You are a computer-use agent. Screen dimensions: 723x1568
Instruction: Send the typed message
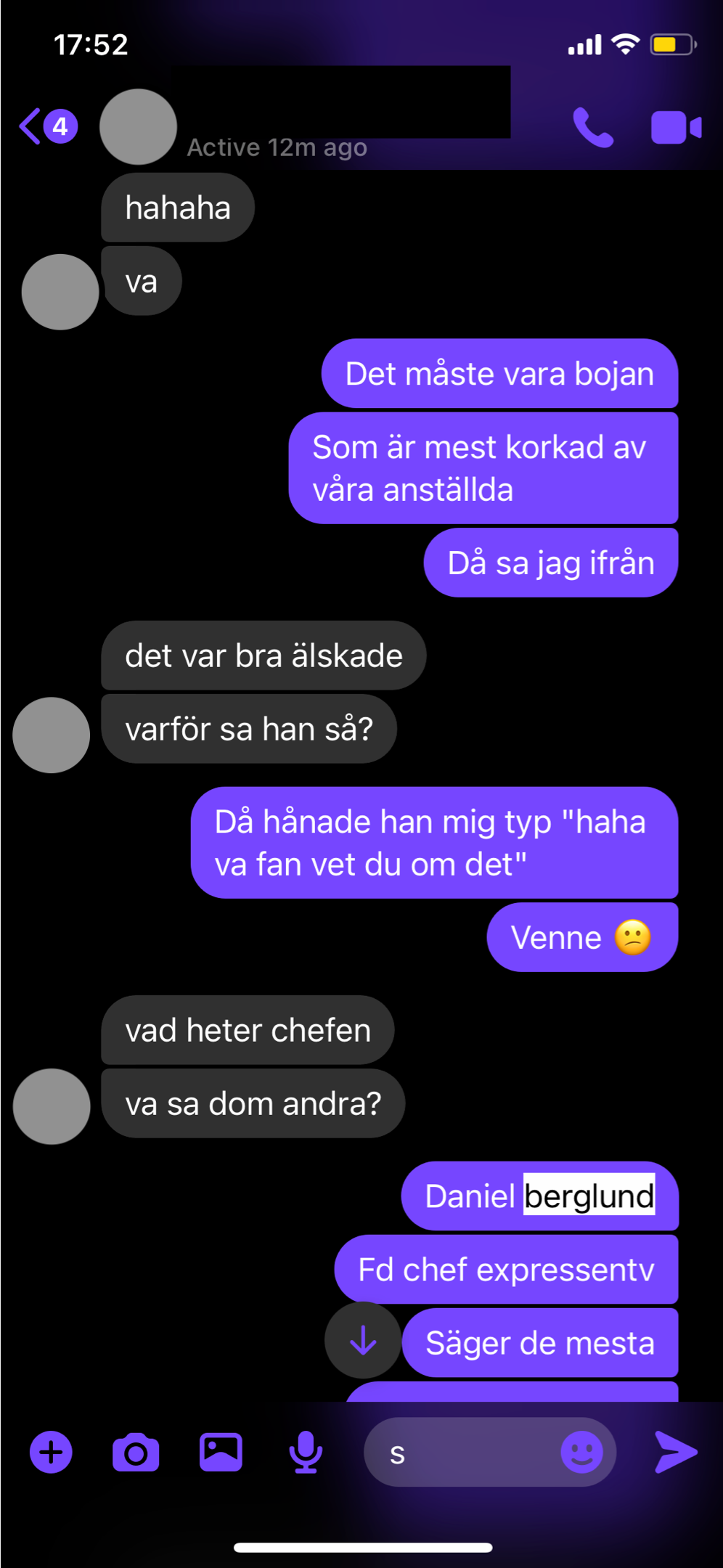pos(676,1453)
